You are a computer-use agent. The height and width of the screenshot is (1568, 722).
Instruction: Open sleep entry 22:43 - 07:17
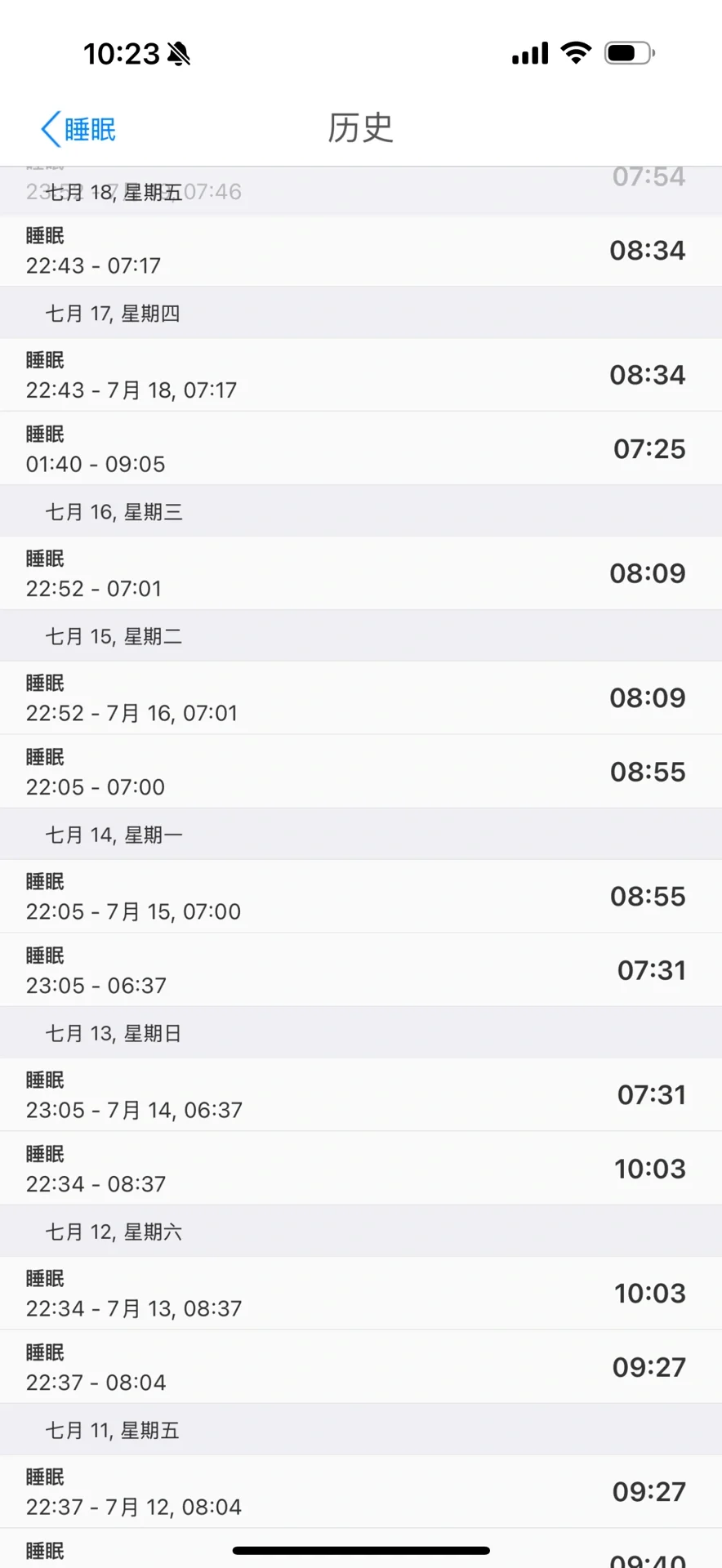tap(361, 251)
